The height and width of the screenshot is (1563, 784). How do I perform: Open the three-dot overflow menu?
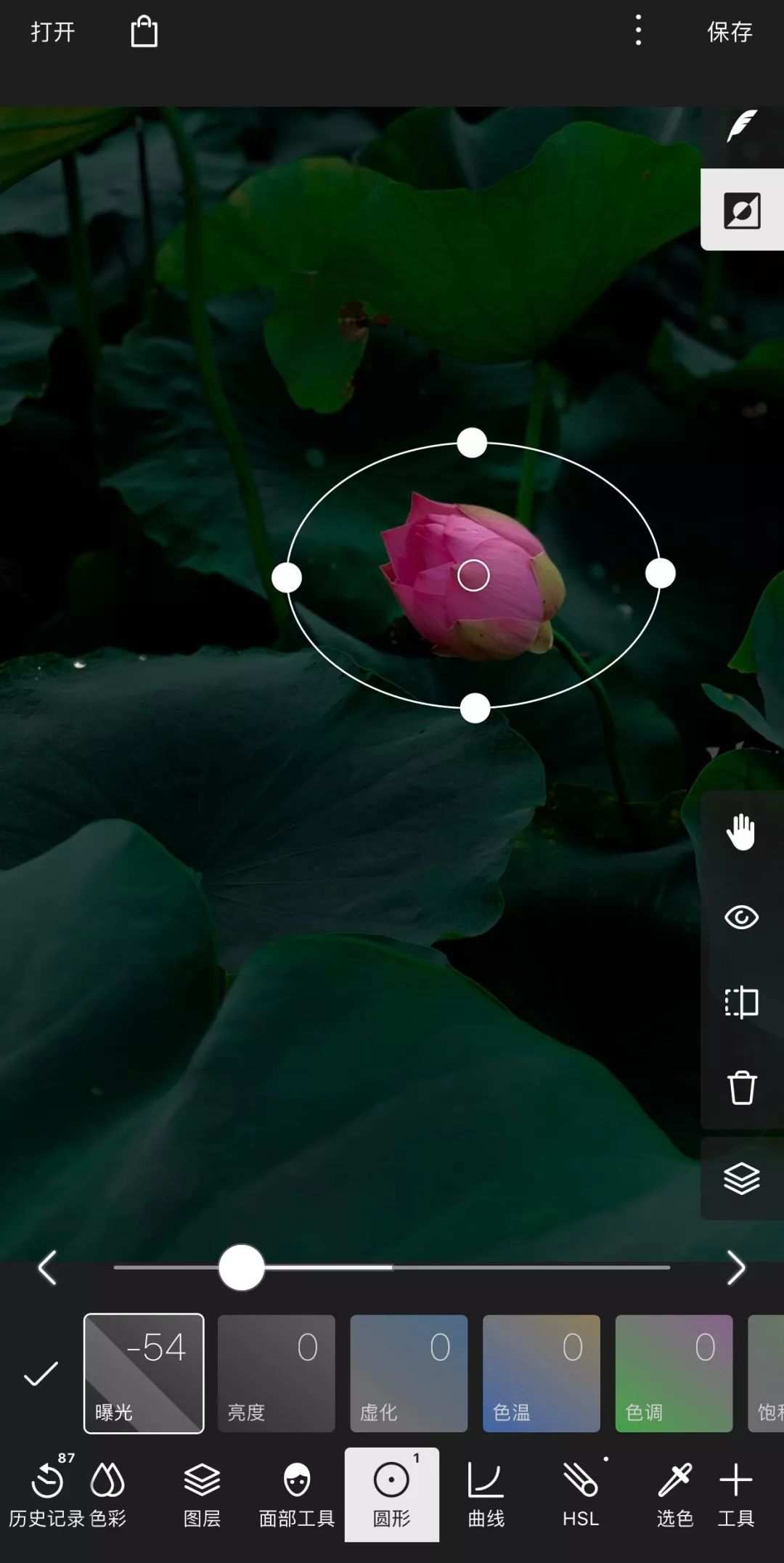(638, 30)
